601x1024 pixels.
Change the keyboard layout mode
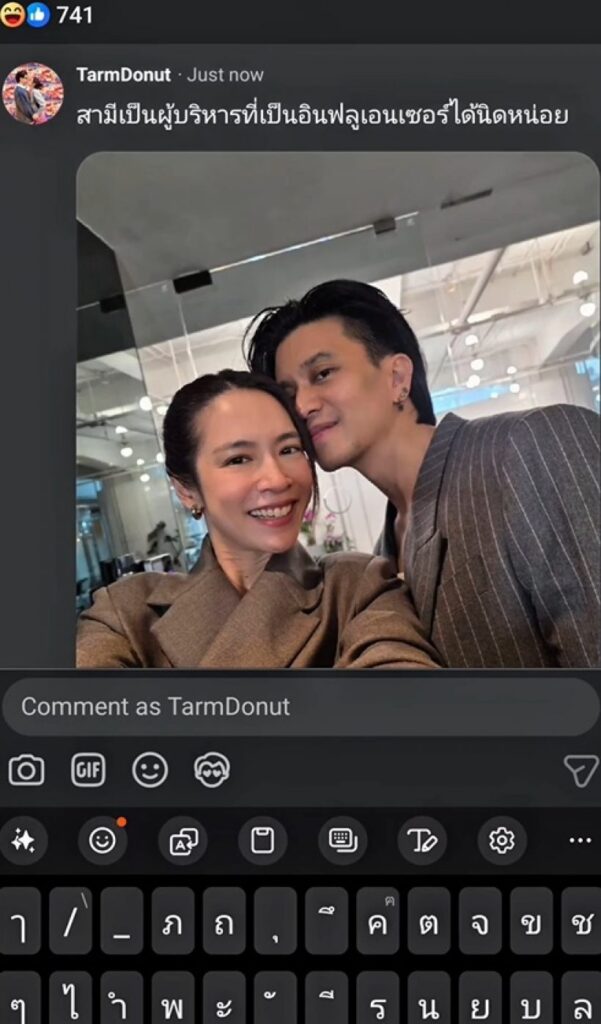tap(342, 841)
